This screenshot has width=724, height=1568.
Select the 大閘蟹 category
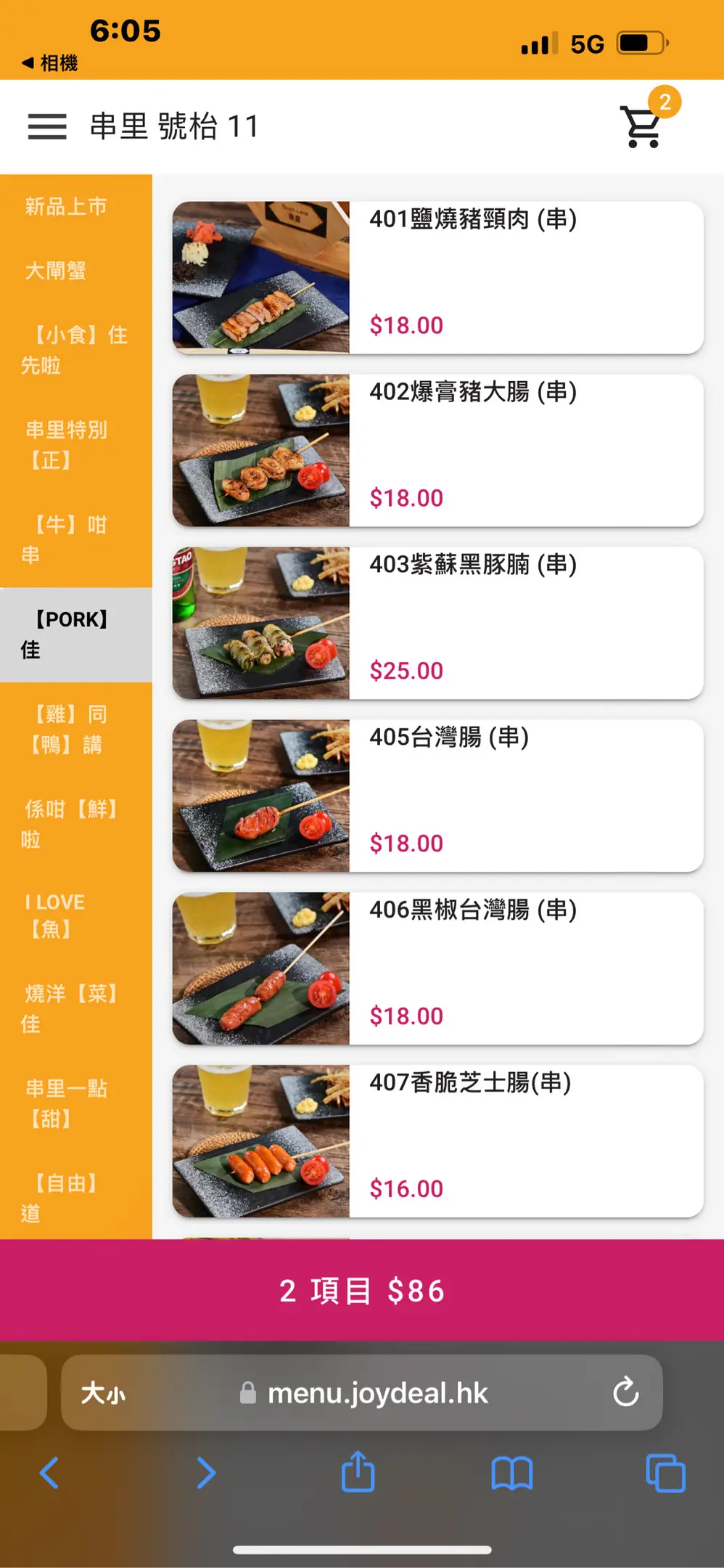[x=57, y=271]
